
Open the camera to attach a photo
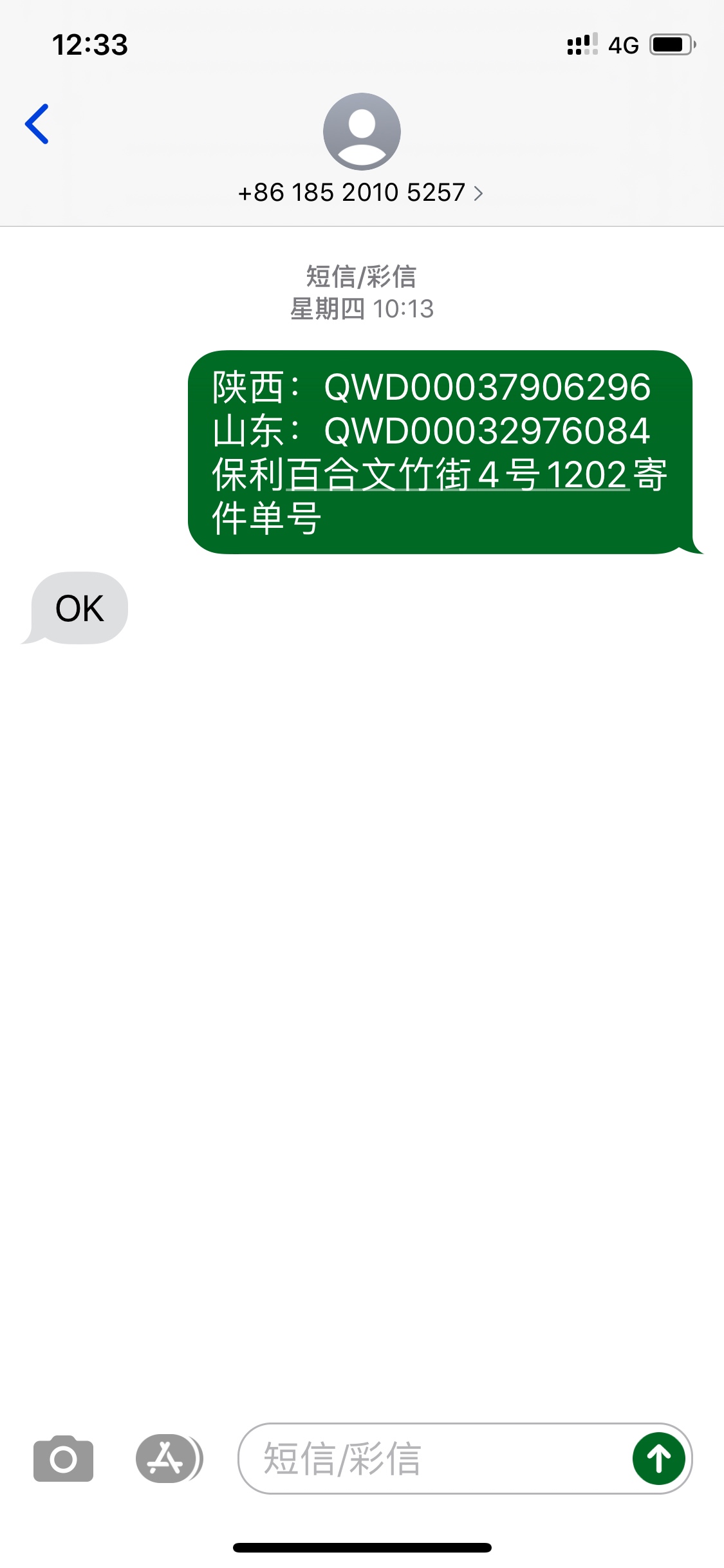(x=63, y=1459)
